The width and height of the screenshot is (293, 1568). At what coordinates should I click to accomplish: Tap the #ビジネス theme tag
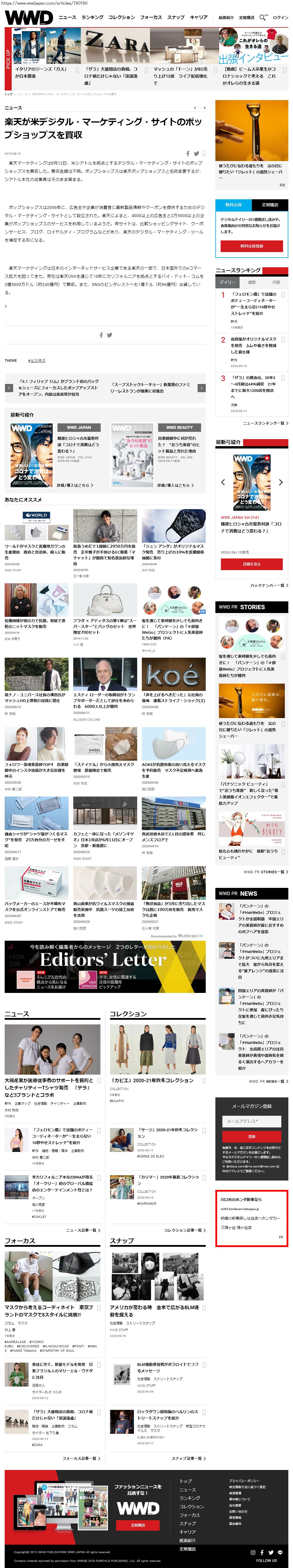[37, 360]
